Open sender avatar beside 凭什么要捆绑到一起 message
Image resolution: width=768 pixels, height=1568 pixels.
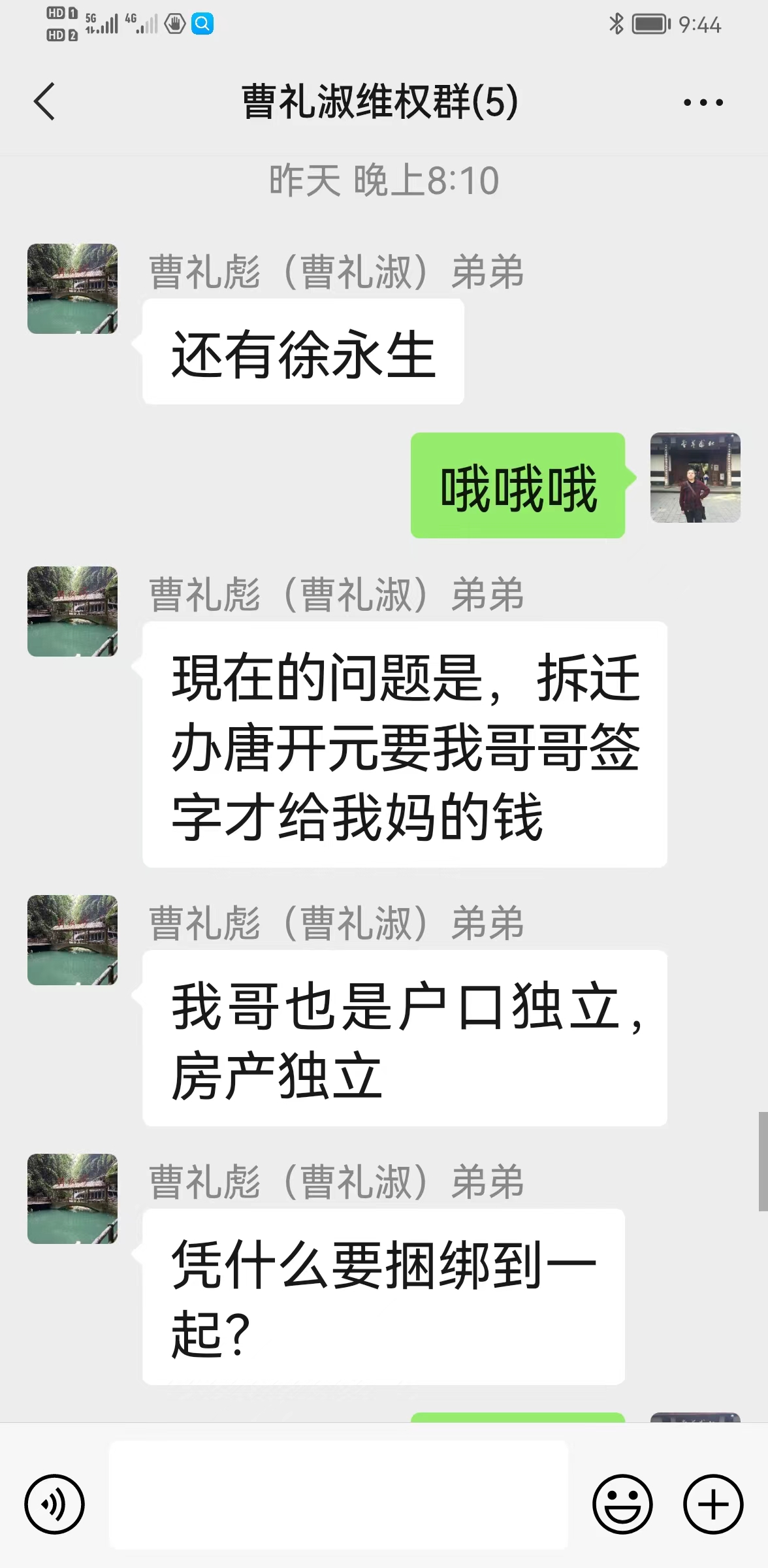[x=72, y=1199]
